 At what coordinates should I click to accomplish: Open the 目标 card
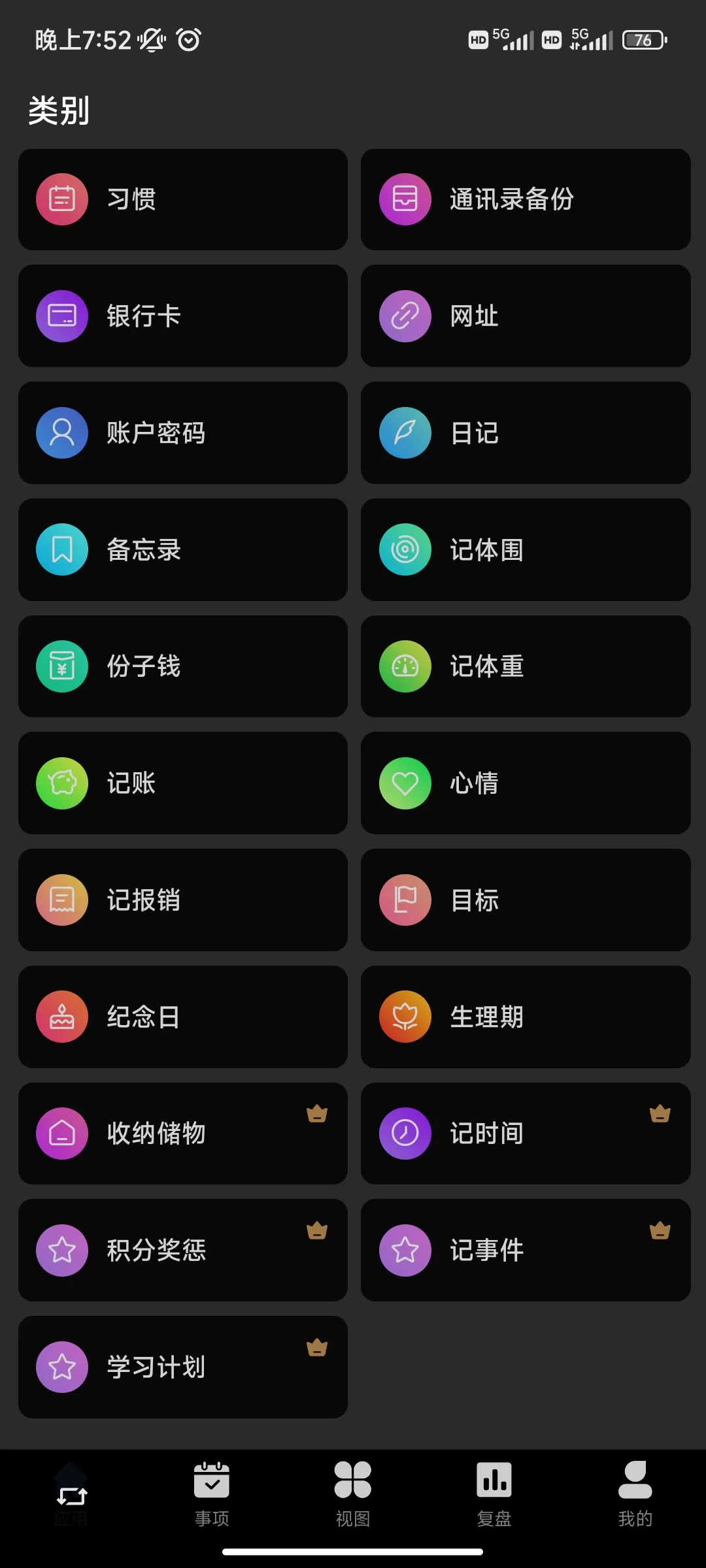pos(526,900)
